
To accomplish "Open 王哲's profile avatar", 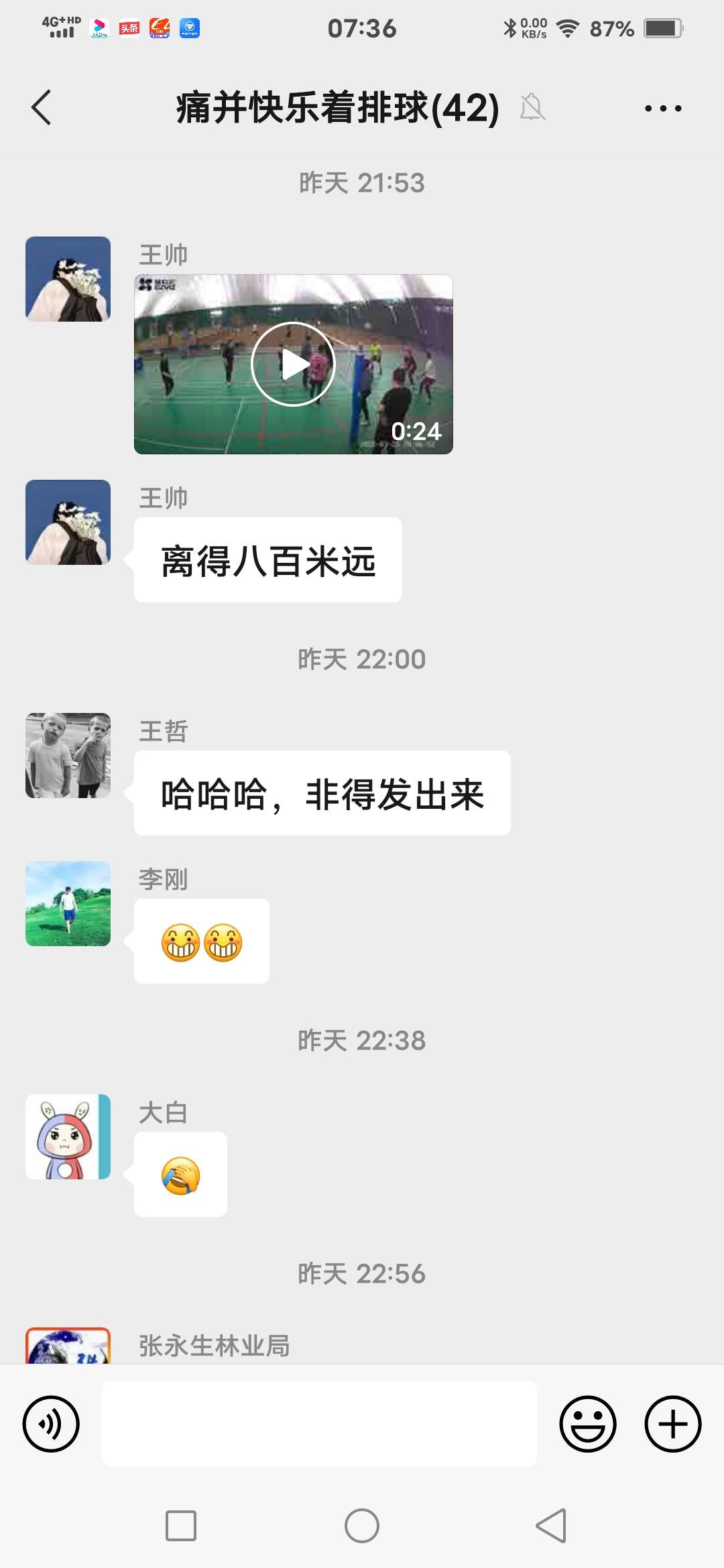I will [68, 755].
